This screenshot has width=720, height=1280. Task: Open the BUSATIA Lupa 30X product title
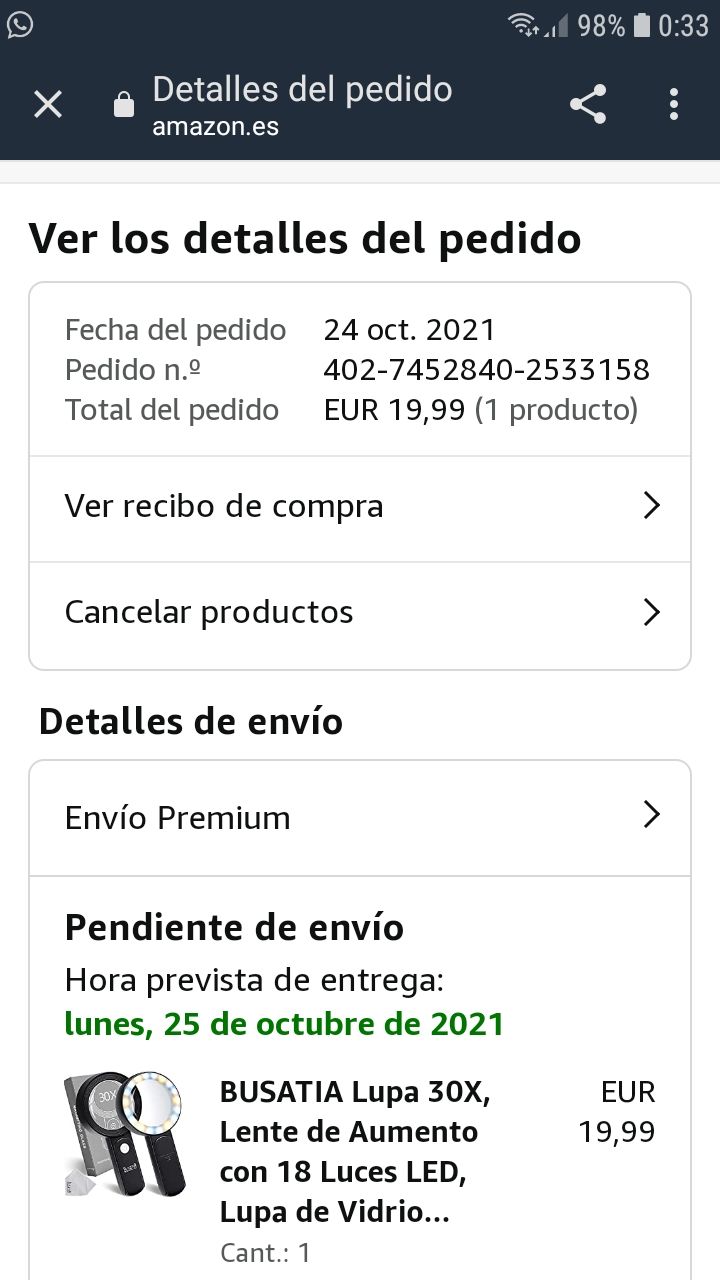[x=355, y=1152]
